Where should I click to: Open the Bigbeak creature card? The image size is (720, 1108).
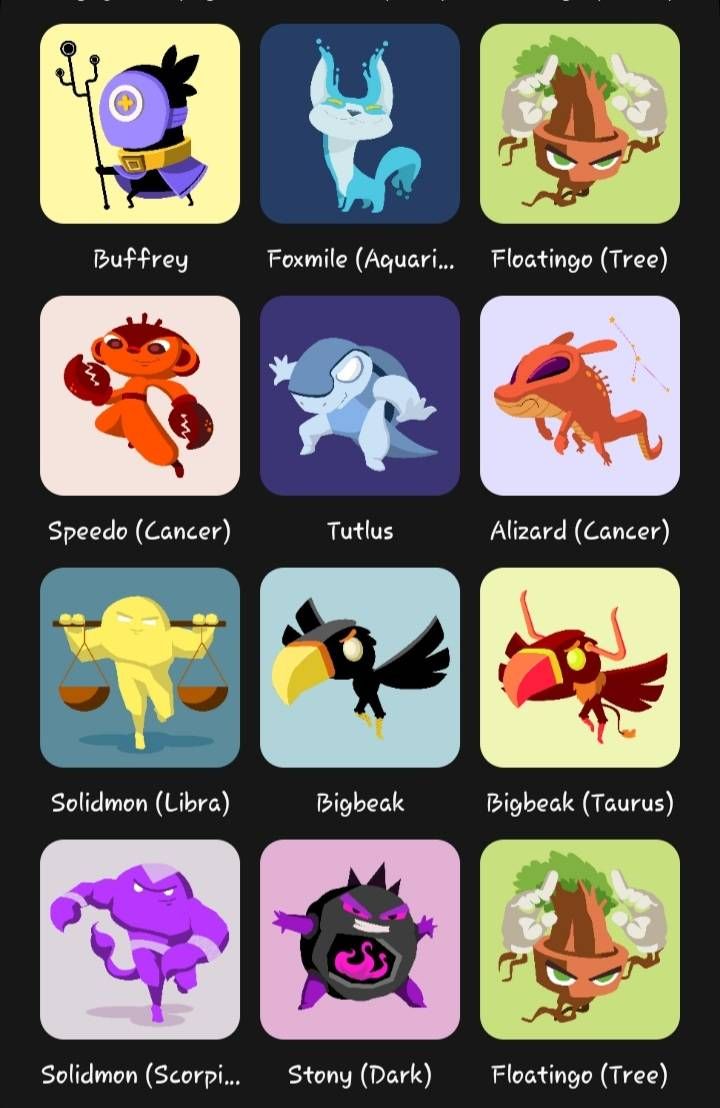point(360,667)
